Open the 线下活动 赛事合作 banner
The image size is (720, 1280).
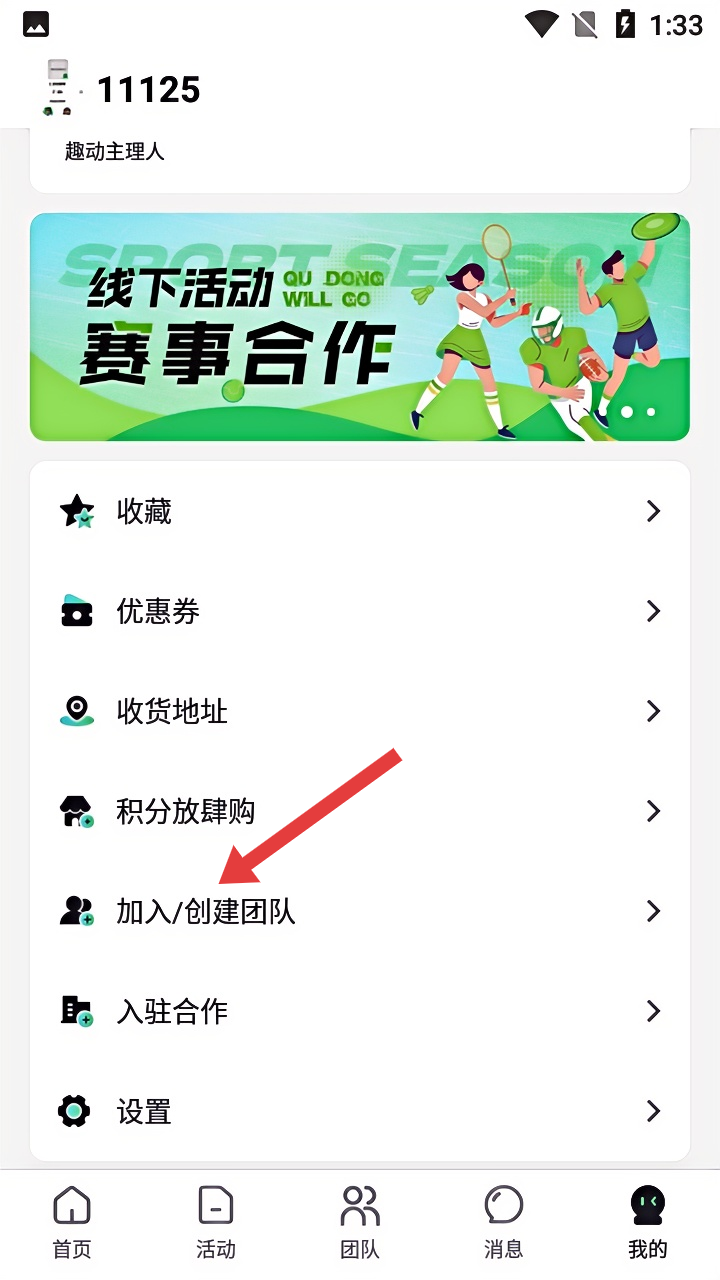click(x=360, y=327)
